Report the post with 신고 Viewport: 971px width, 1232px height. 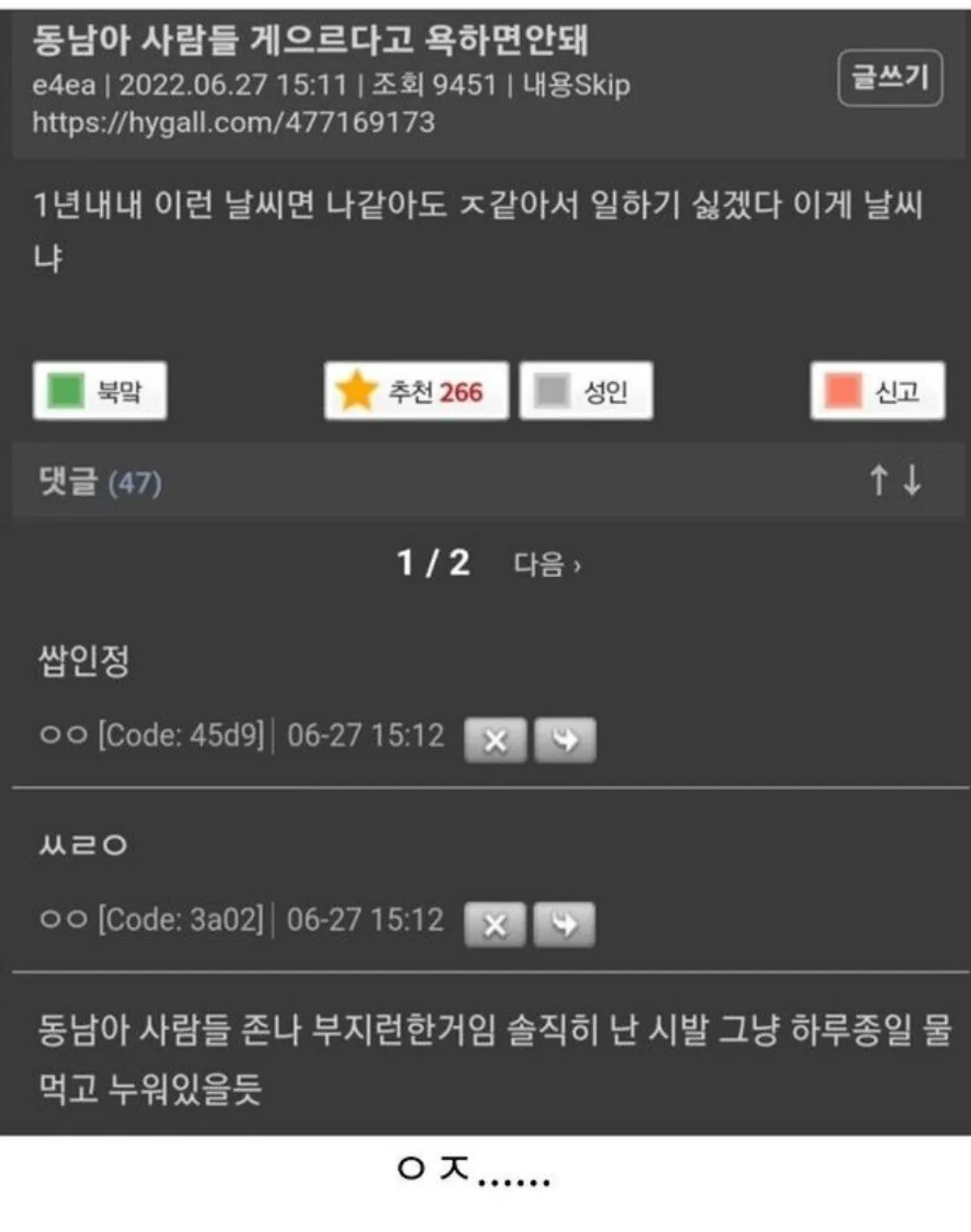[877, 391]
